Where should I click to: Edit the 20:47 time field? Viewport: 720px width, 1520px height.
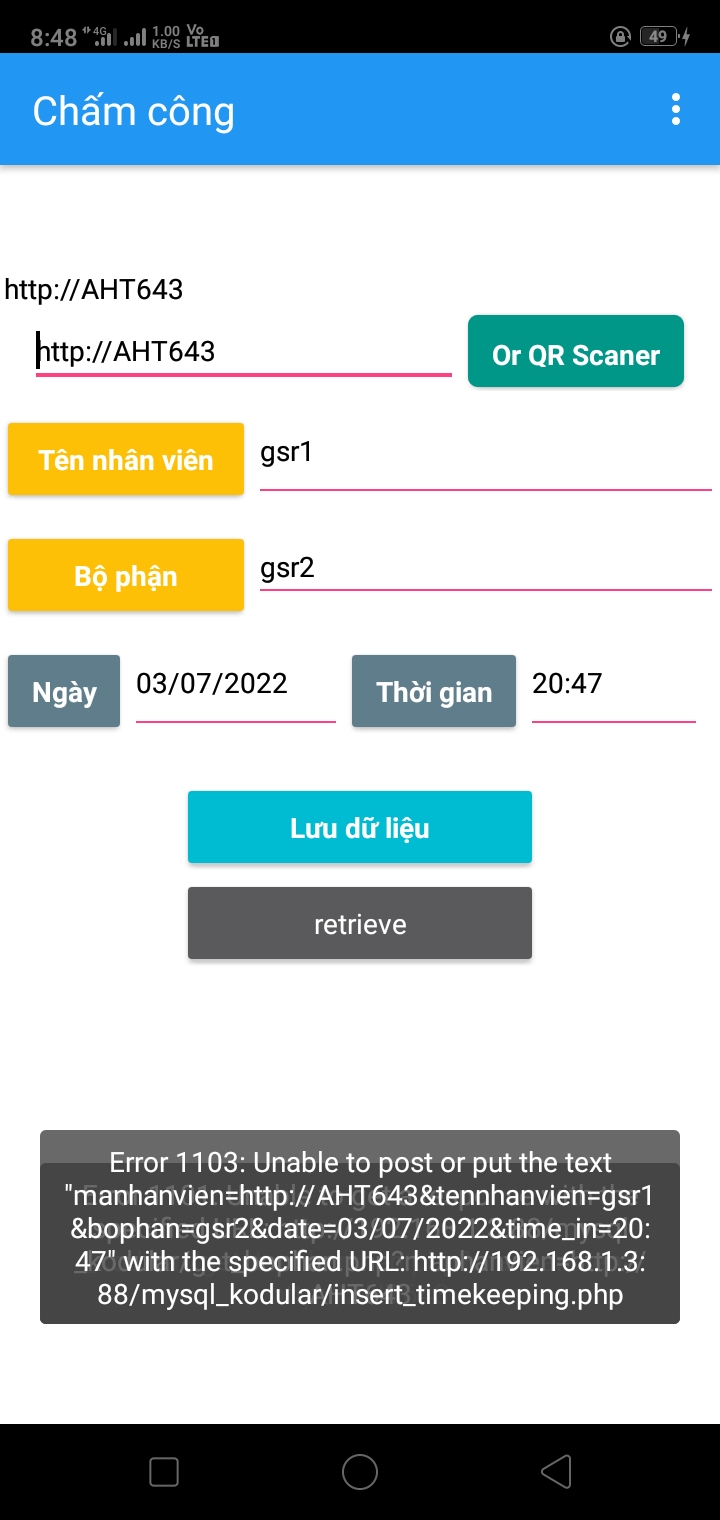click(x=612, y=685)
